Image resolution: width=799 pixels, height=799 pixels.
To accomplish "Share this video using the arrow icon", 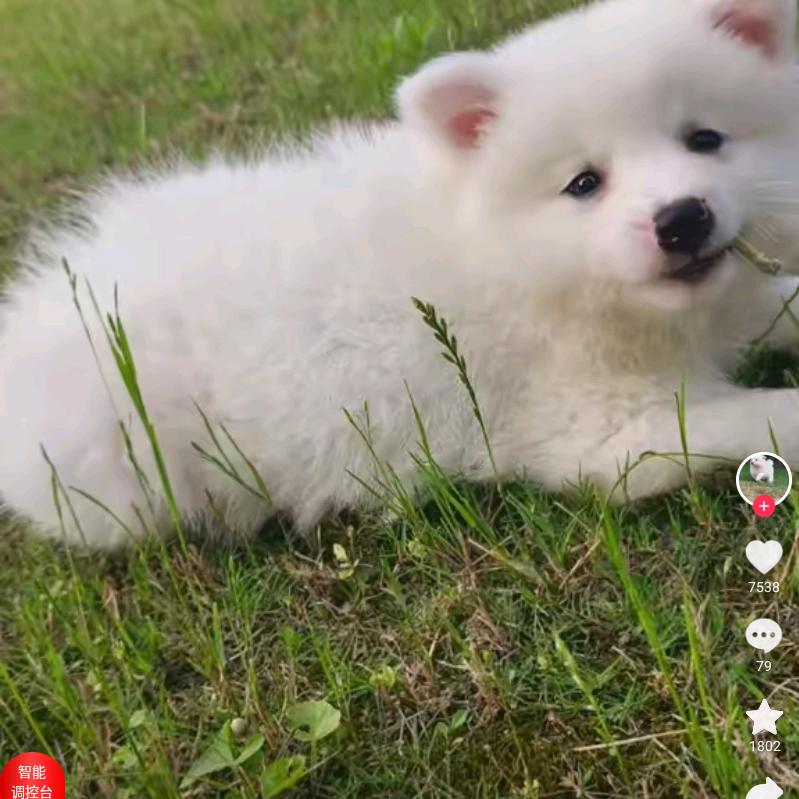I will point(765,789).
